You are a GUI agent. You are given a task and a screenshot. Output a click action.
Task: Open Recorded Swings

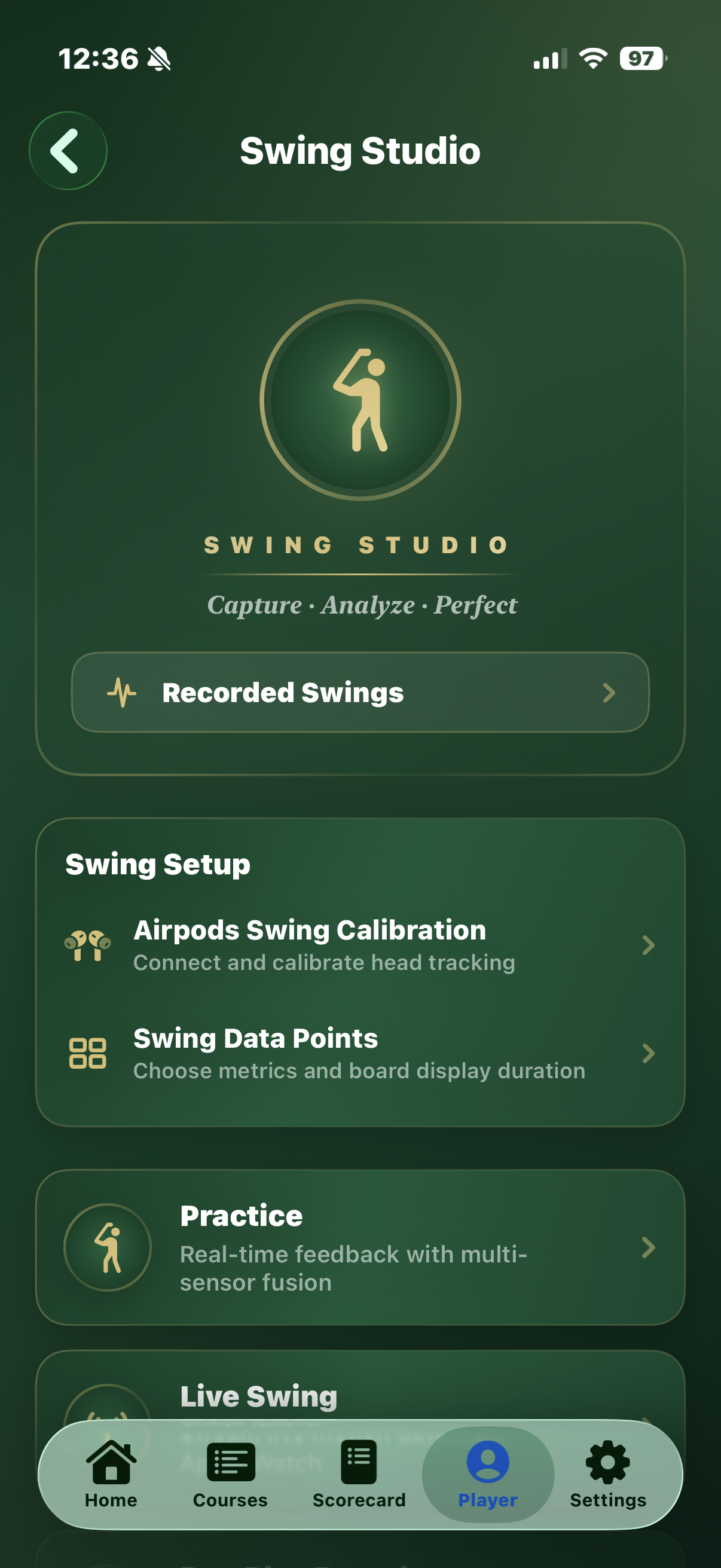[x=360, y=693]
